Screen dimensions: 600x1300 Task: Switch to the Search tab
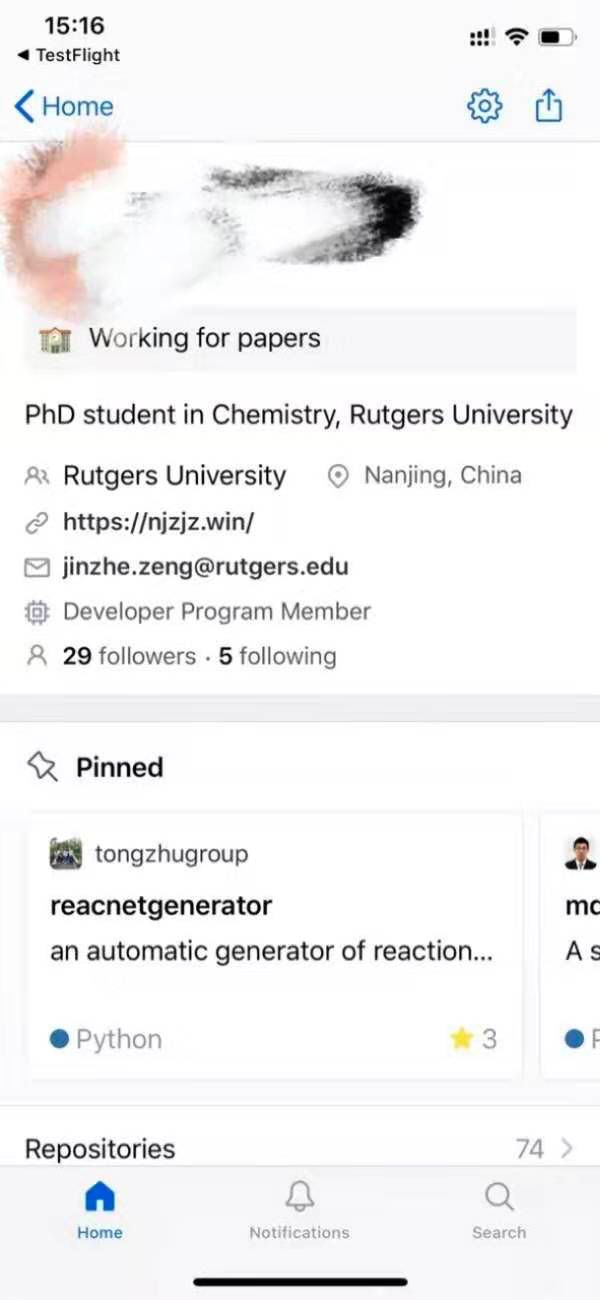pyautogui.click(x=498, y=1210)
